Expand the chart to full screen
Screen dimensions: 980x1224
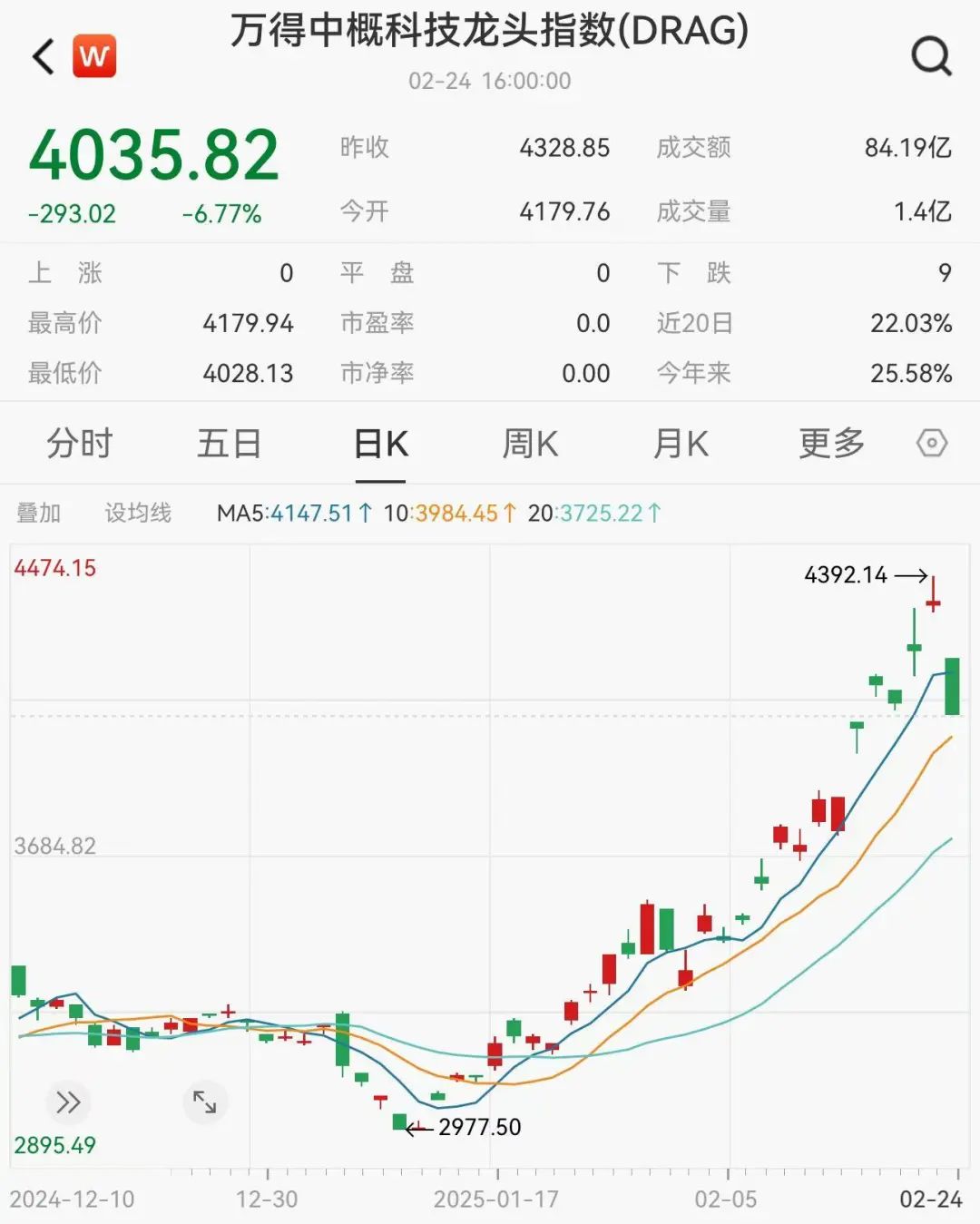[205, 1102]
